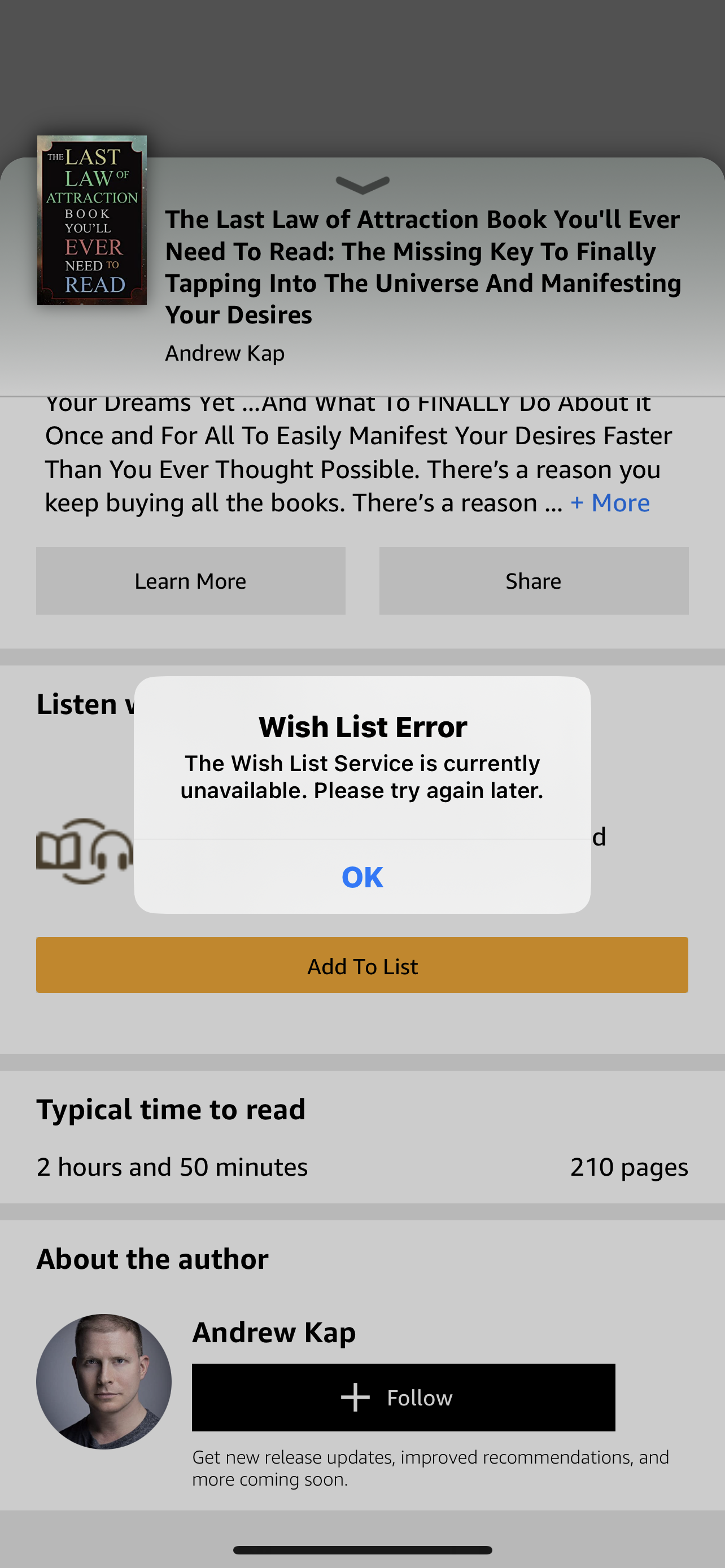Dismiss the Wish List Error with OK
This screenshot has width=725, height=1568.
(362, 877)
